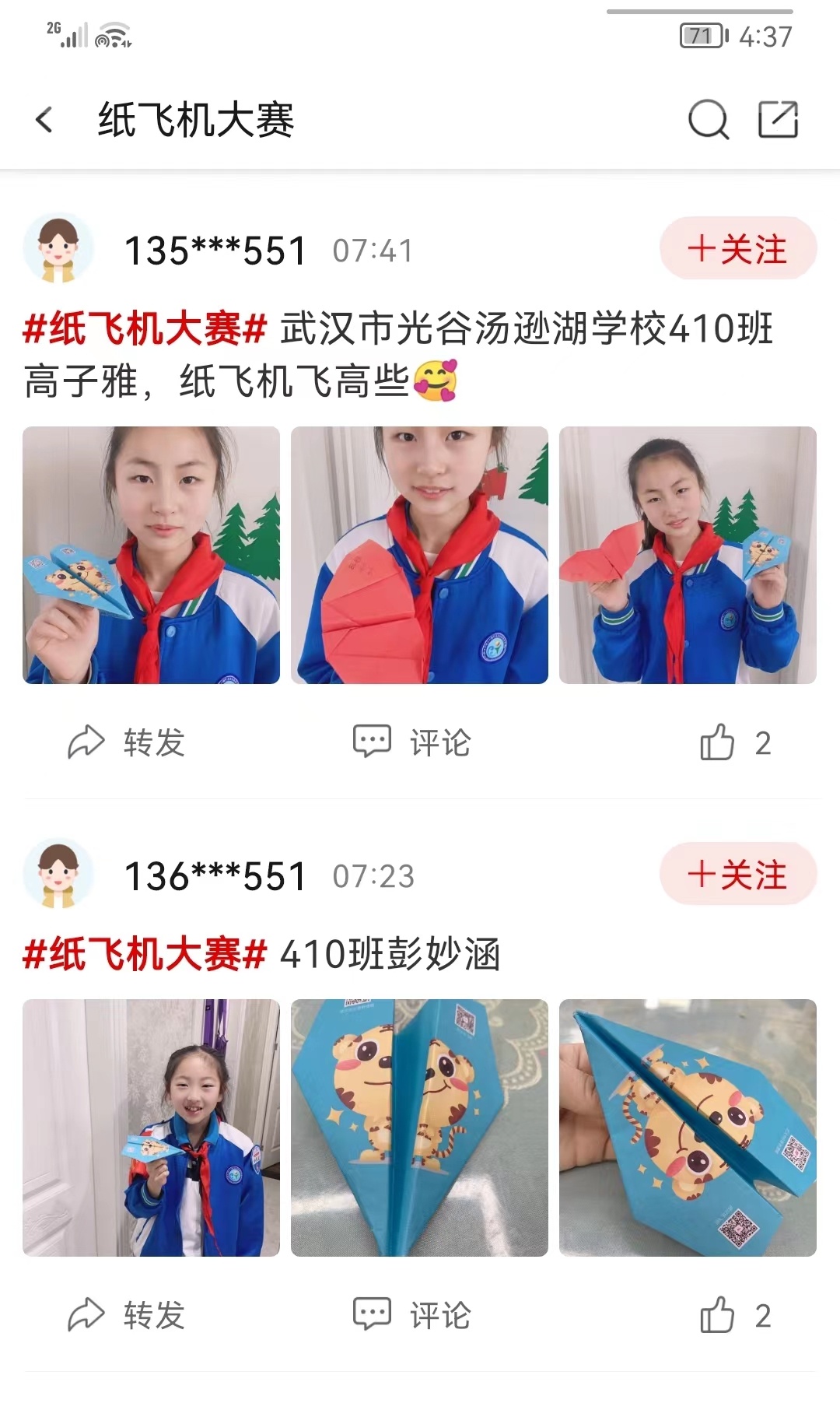The width and height of the screenshot is (840, 1403).
Task: Follow user 136***551
Action: [x=737, y=875]
